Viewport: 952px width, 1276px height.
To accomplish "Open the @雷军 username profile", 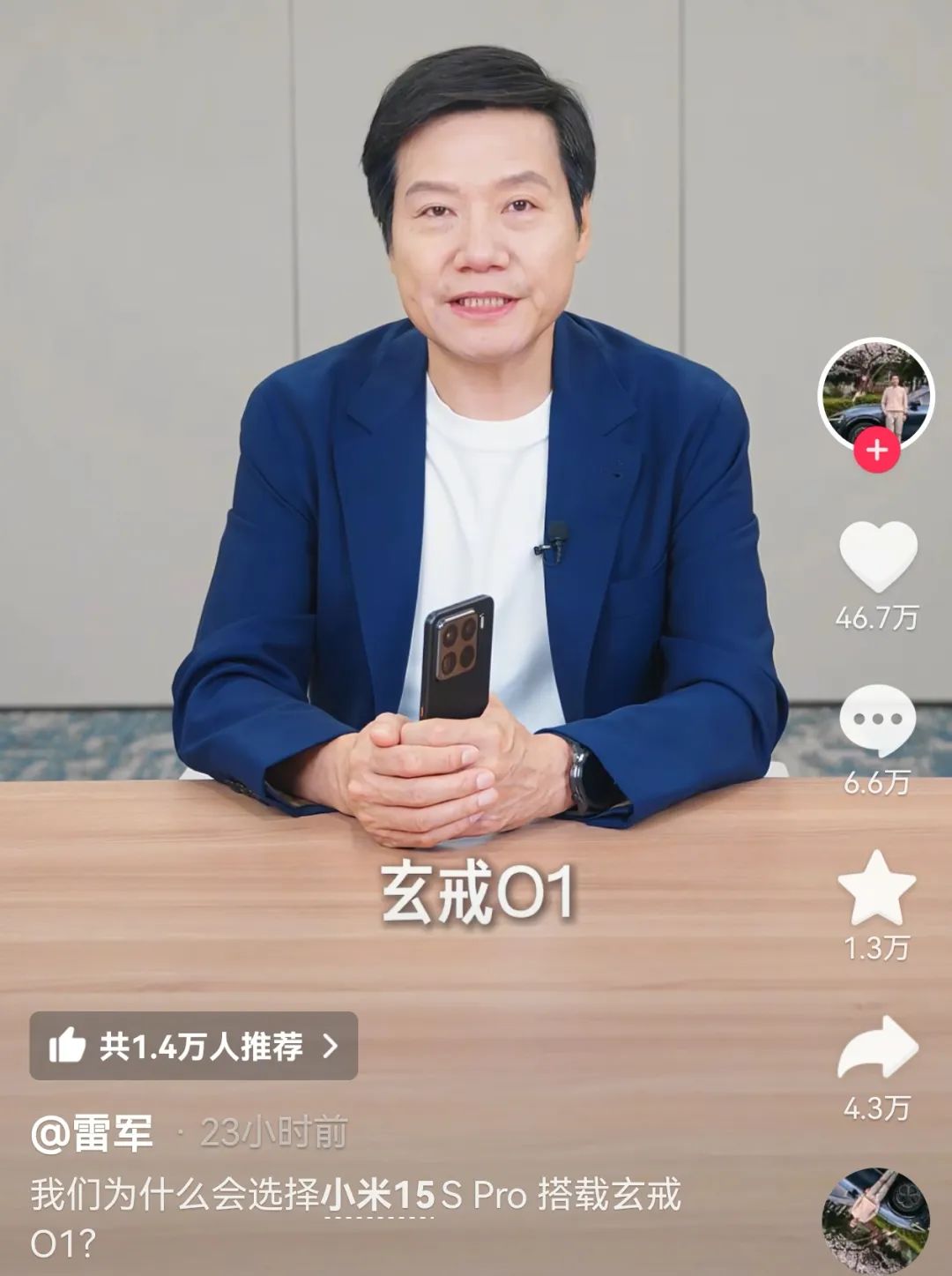I will click(x=93, y=1133).
